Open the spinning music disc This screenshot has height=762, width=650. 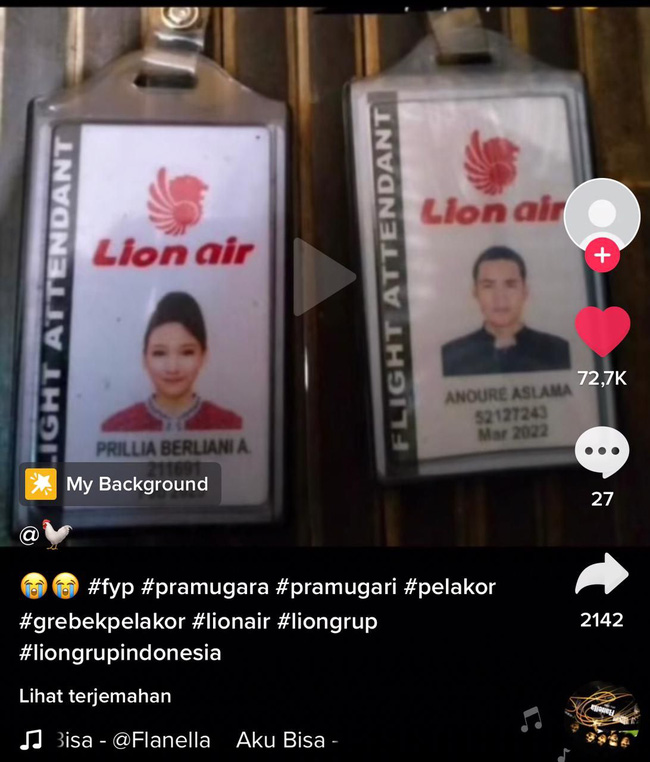(x=601, y=718)
